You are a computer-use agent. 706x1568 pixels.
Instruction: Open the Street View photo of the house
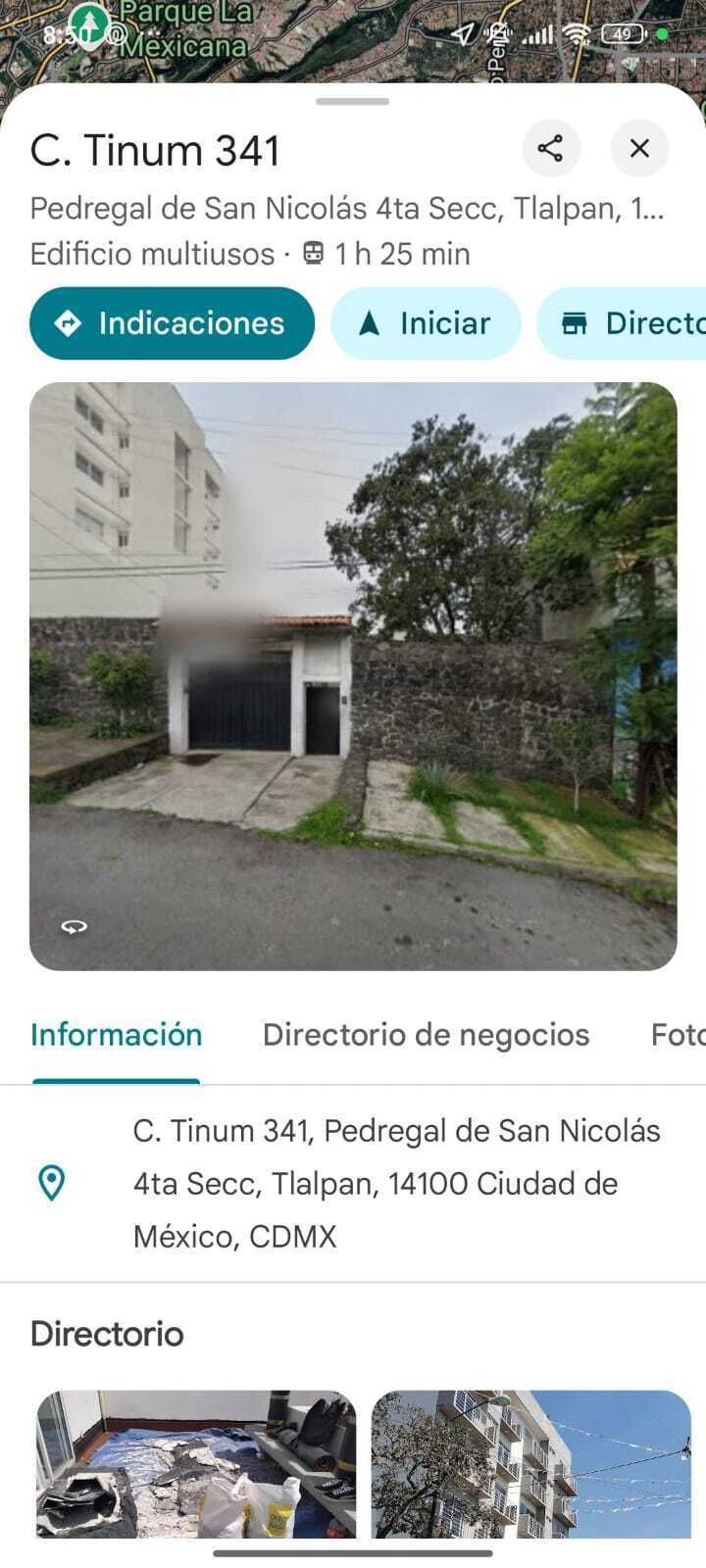click(x=353, y=676)
